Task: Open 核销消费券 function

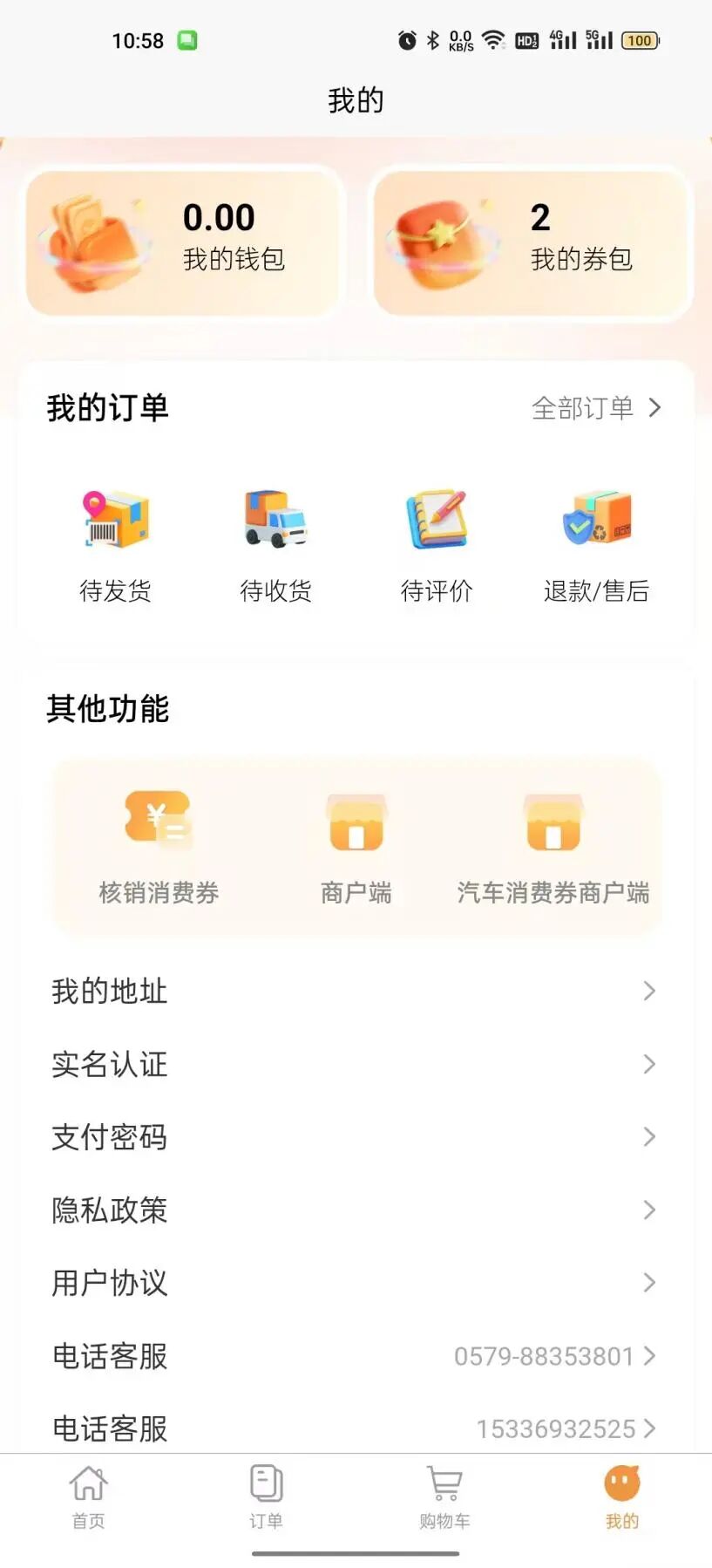Action: point(159,846)
